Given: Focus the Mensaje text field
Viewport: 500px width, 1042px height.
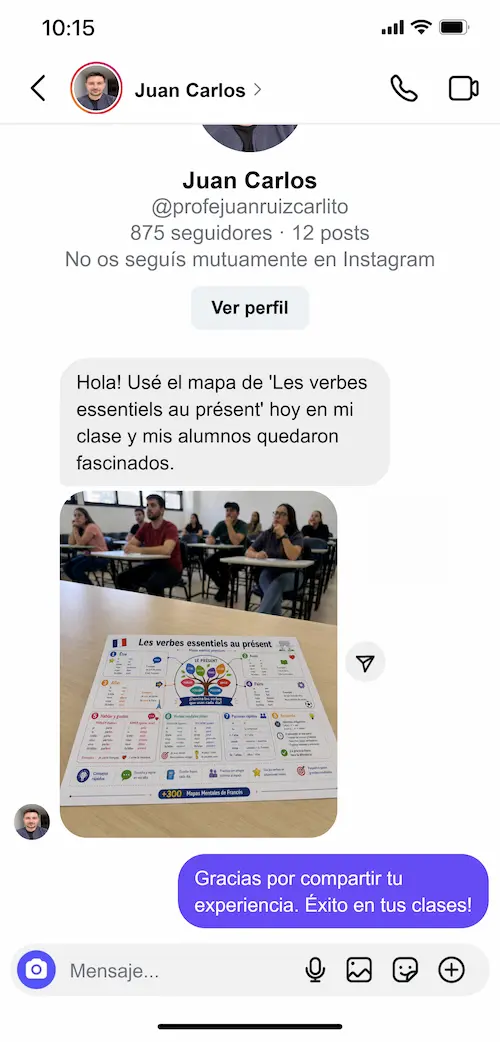Looking at the screenshot, I should tap(180, 971).
